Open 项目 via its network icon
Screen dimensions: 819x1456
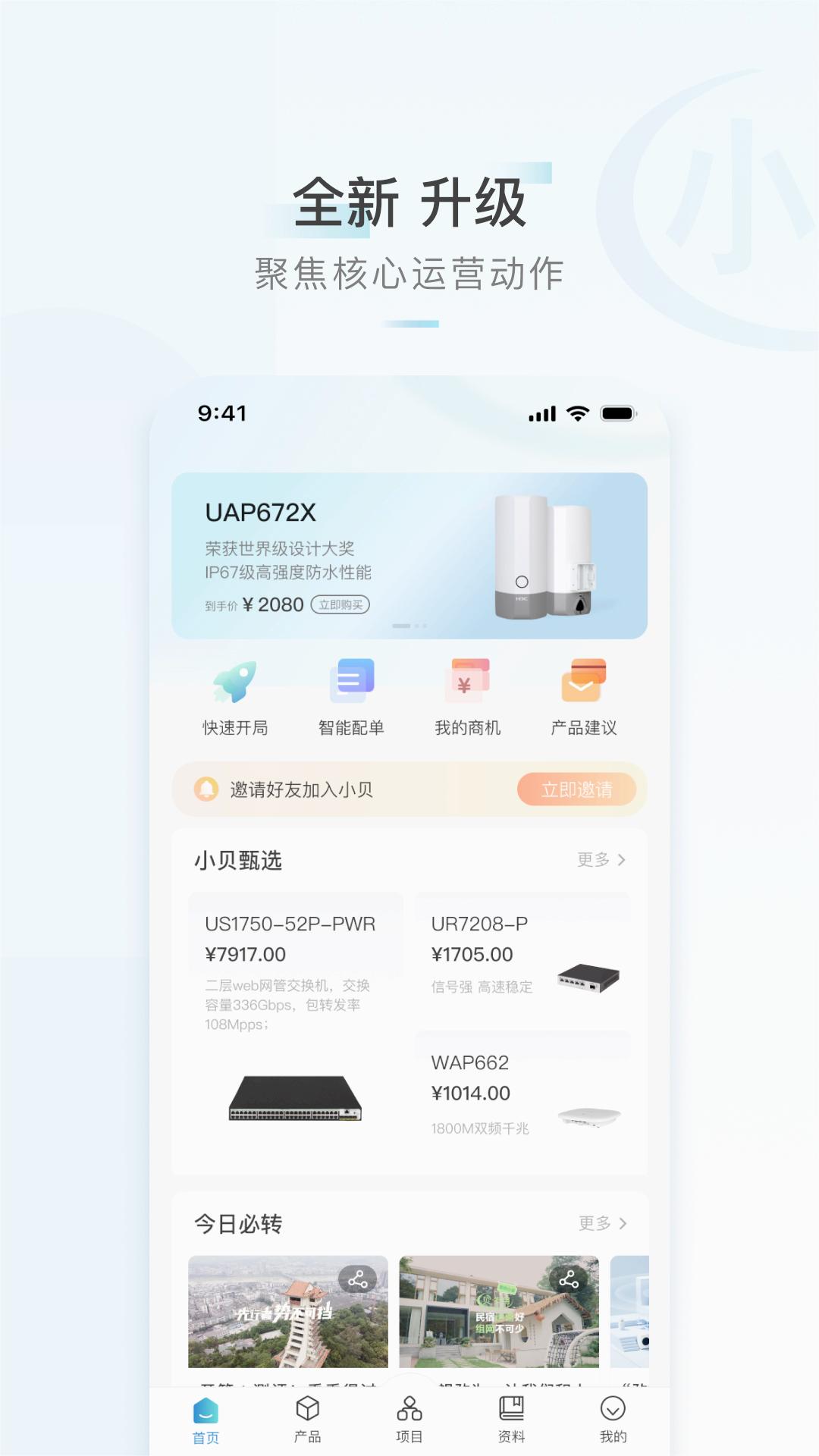[409, 1407]
